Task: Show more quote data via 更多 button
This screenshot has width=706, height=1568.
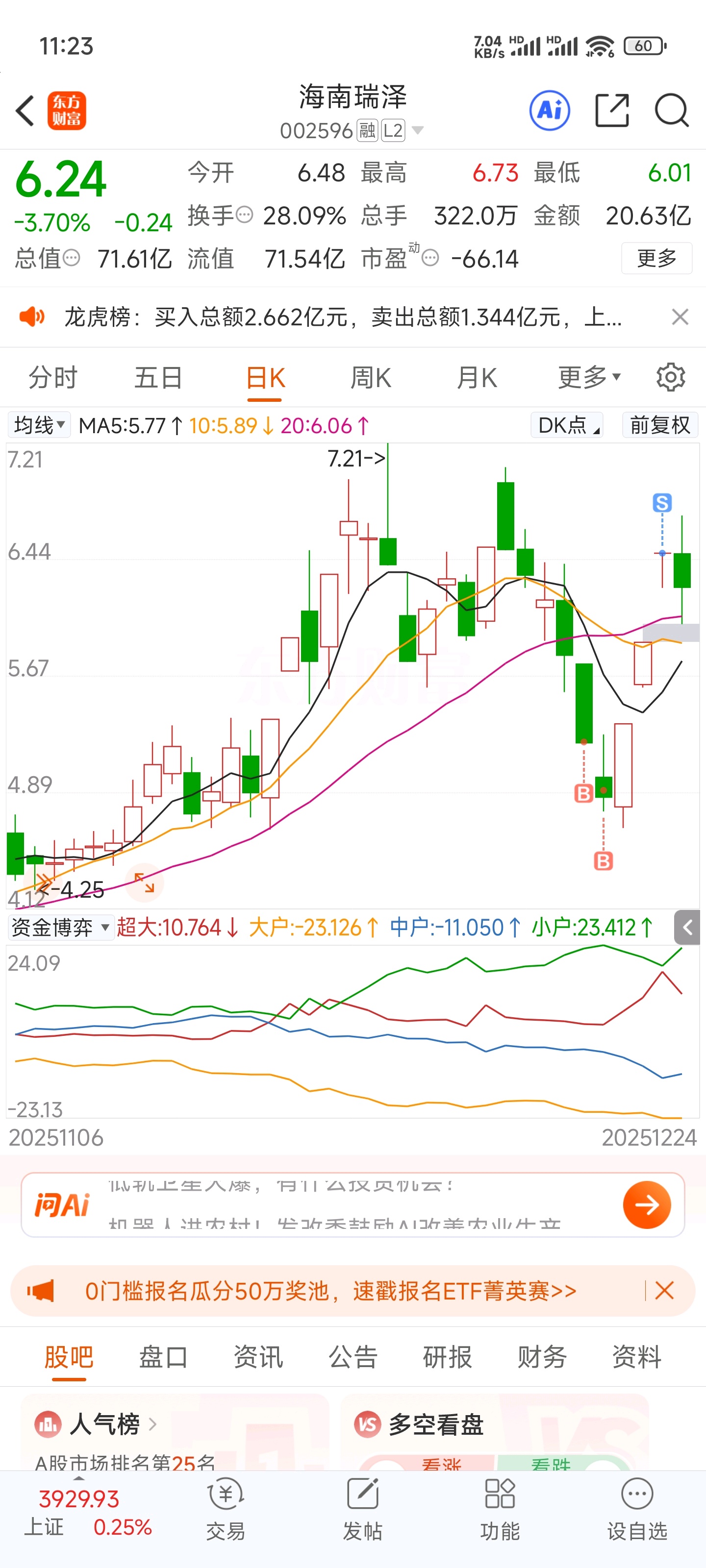Action: click(656, 258)
